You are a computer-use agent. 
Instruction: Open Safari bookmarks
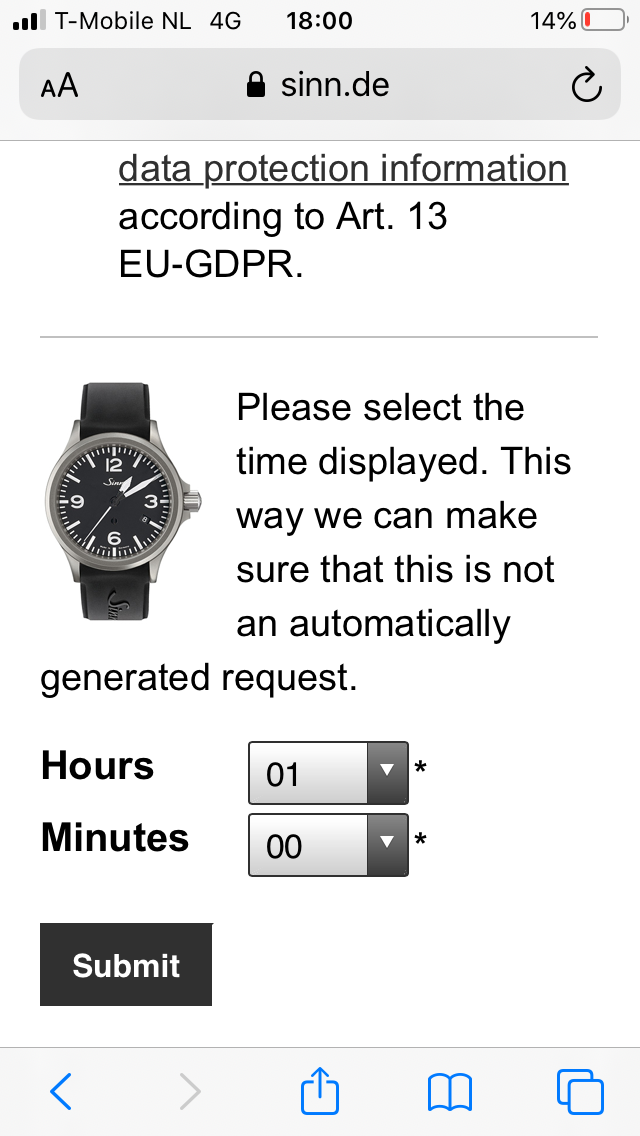[x=450, y=1091]
